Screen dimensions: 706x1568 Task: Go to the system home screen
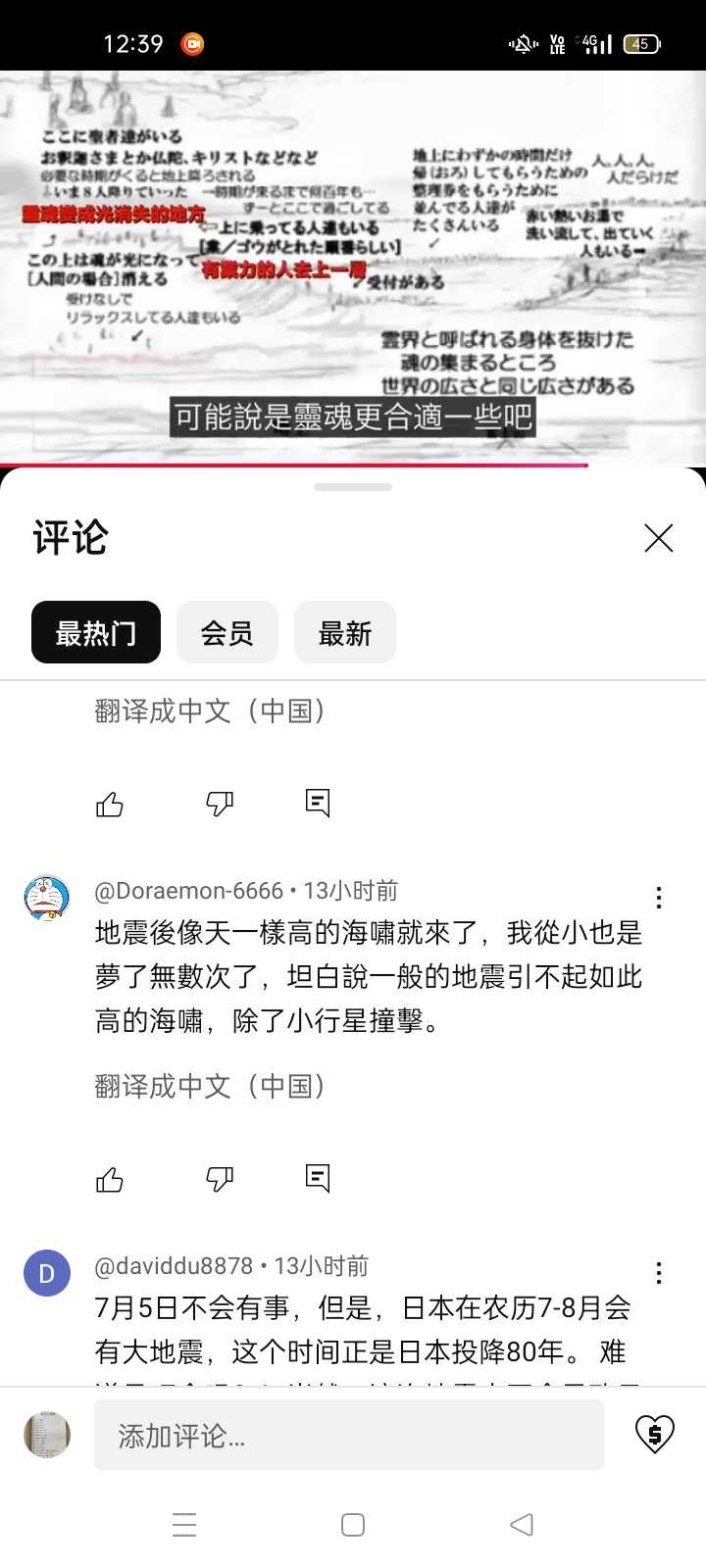coord(353,1525)
